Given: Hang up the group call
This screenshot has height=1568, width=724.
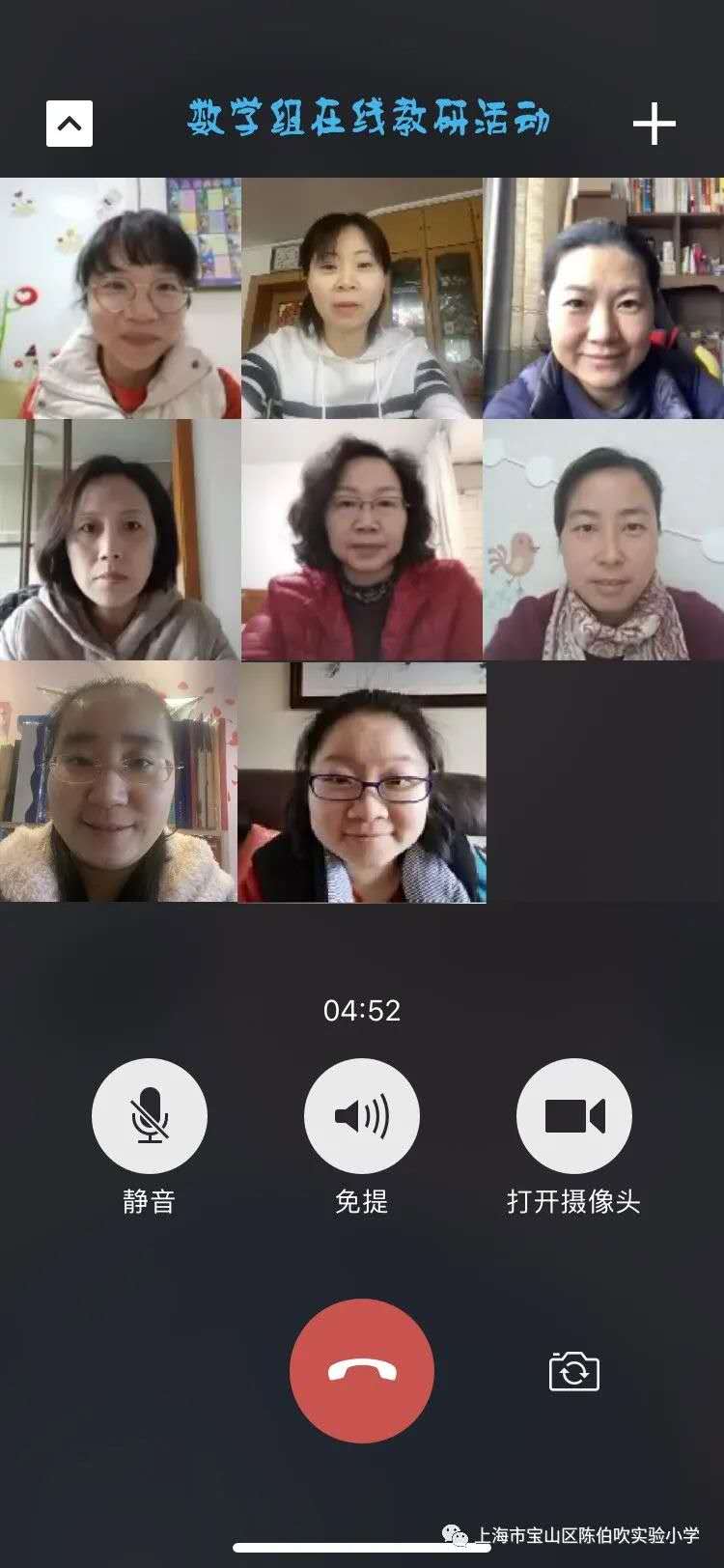Looking at the screenshot, I should point(361,1370).
